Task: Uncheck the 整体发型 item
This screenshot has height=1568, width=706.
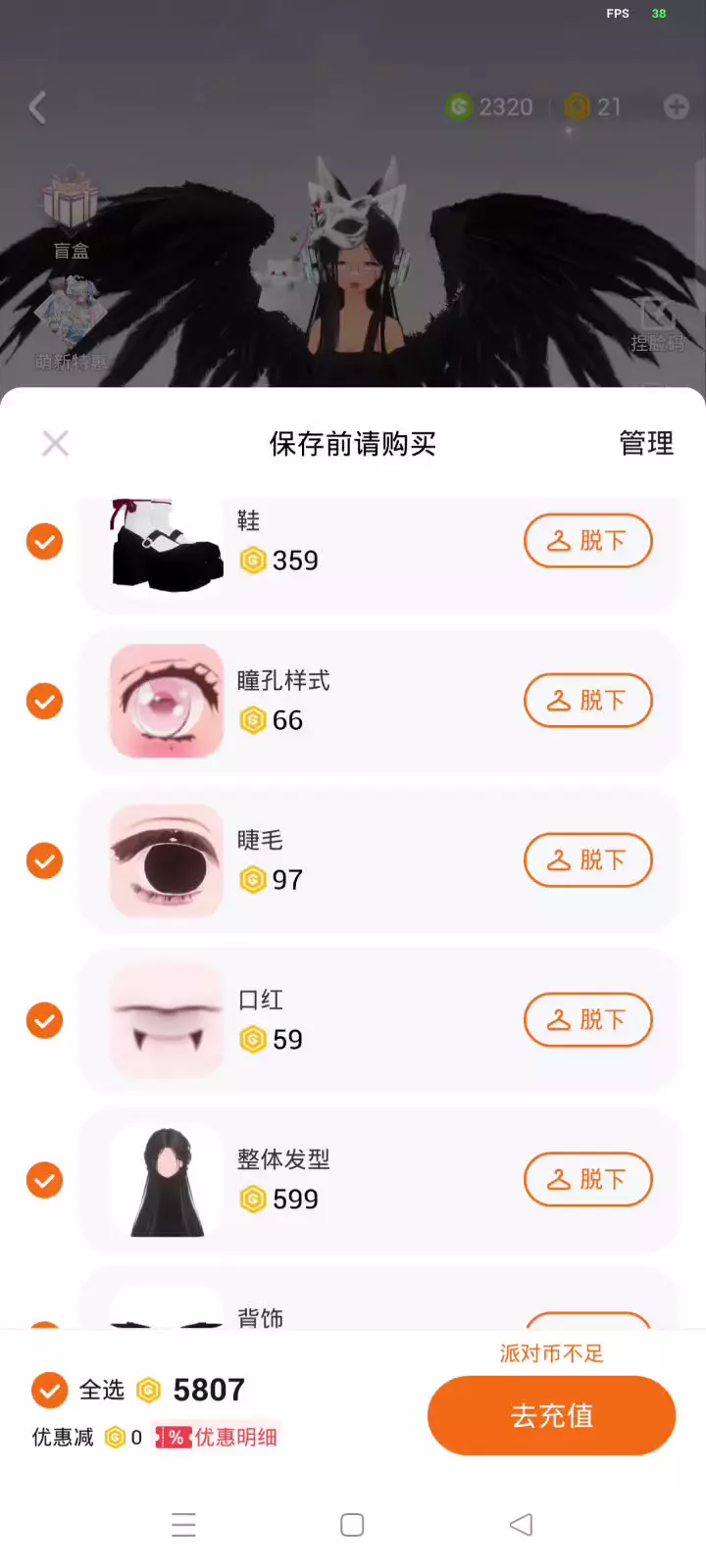Action: (44, 1180)
